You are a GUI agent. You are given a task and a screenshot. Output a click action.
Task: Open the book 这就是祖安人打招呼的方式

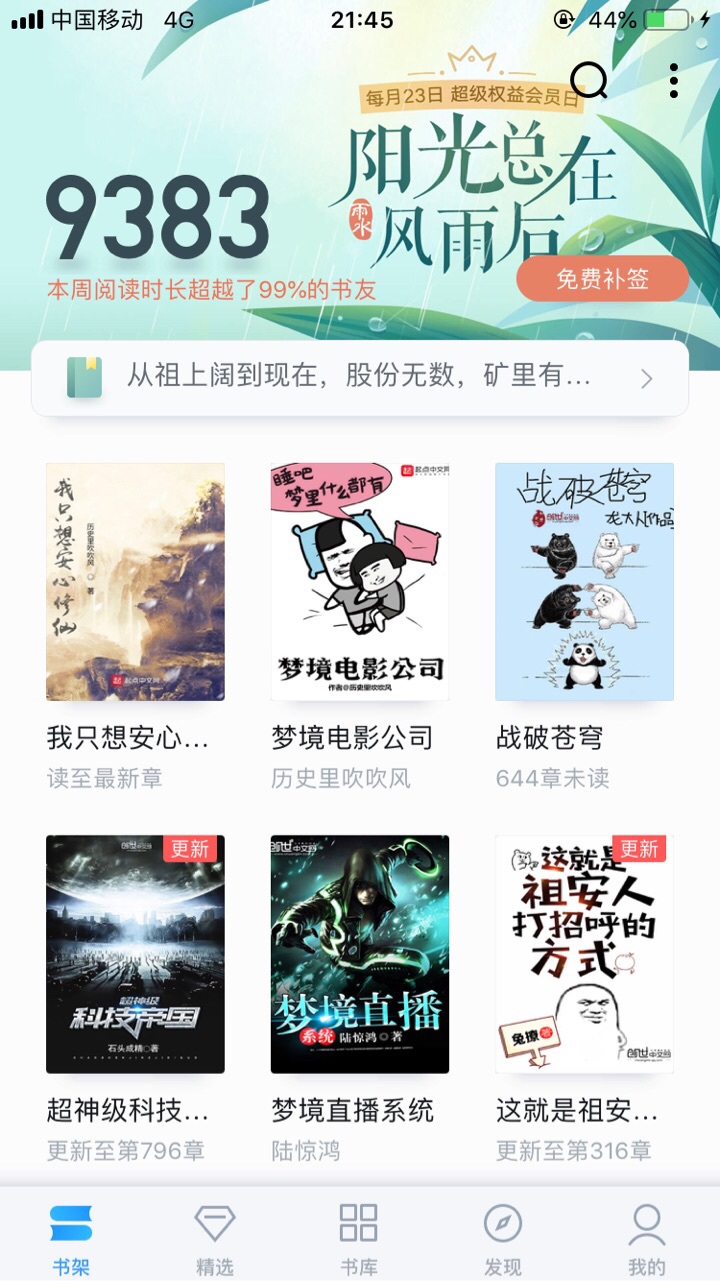coord(584,954)
